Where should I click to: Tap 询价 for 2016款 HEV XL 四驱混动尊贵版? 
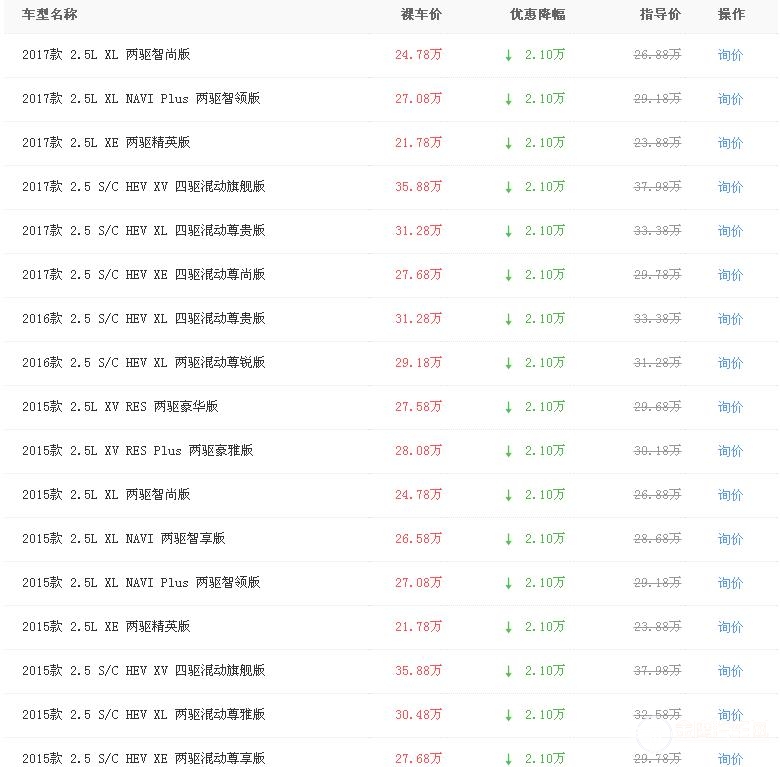730,319
